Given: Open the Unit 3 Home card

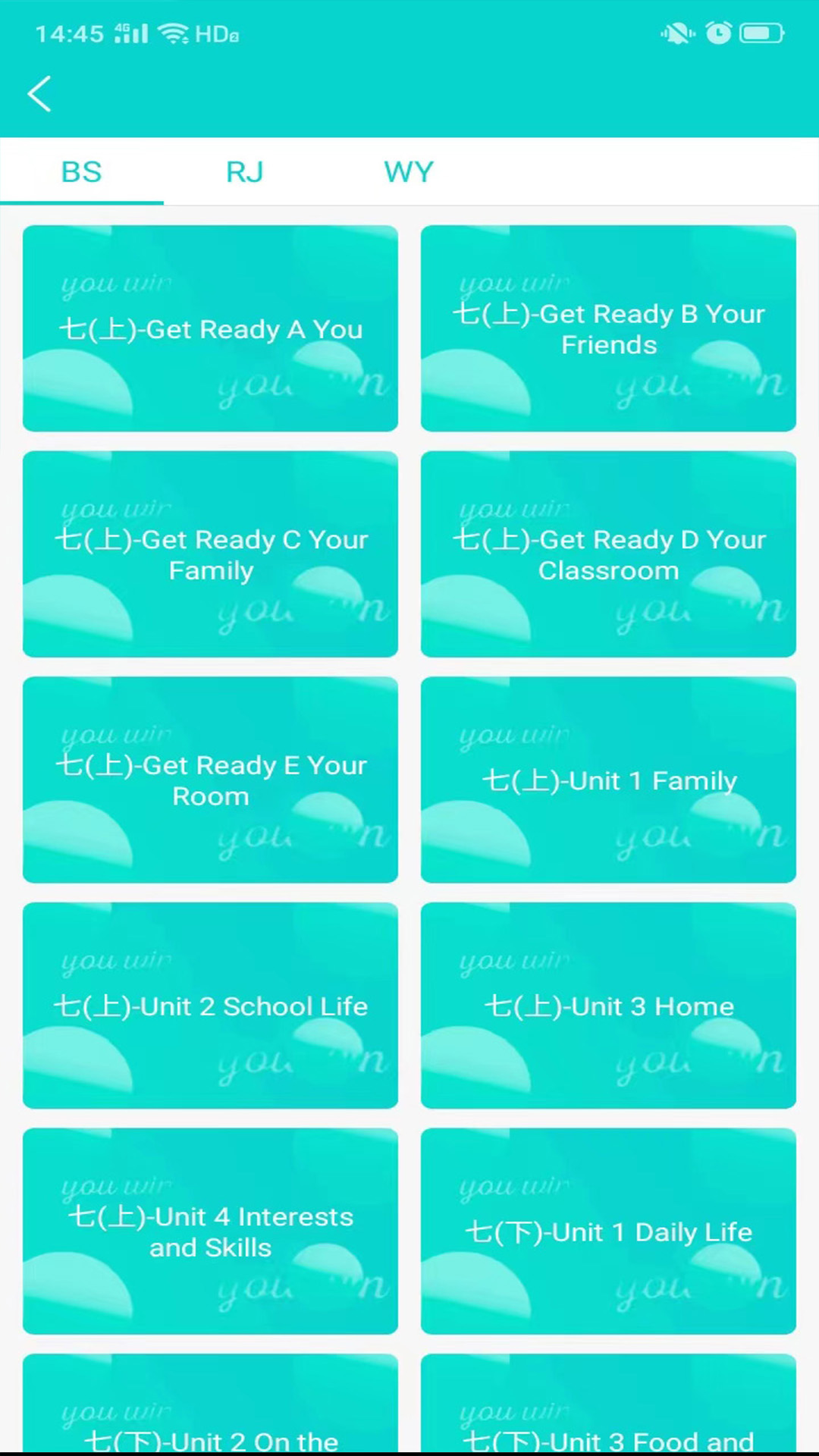Looking at the screenshot, I should coord(608,1006).
